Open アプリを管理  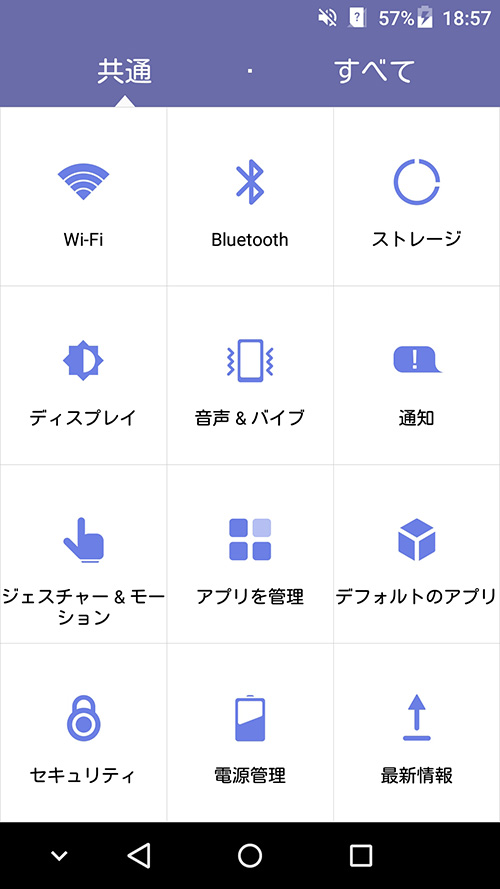(x=250, y=554)
